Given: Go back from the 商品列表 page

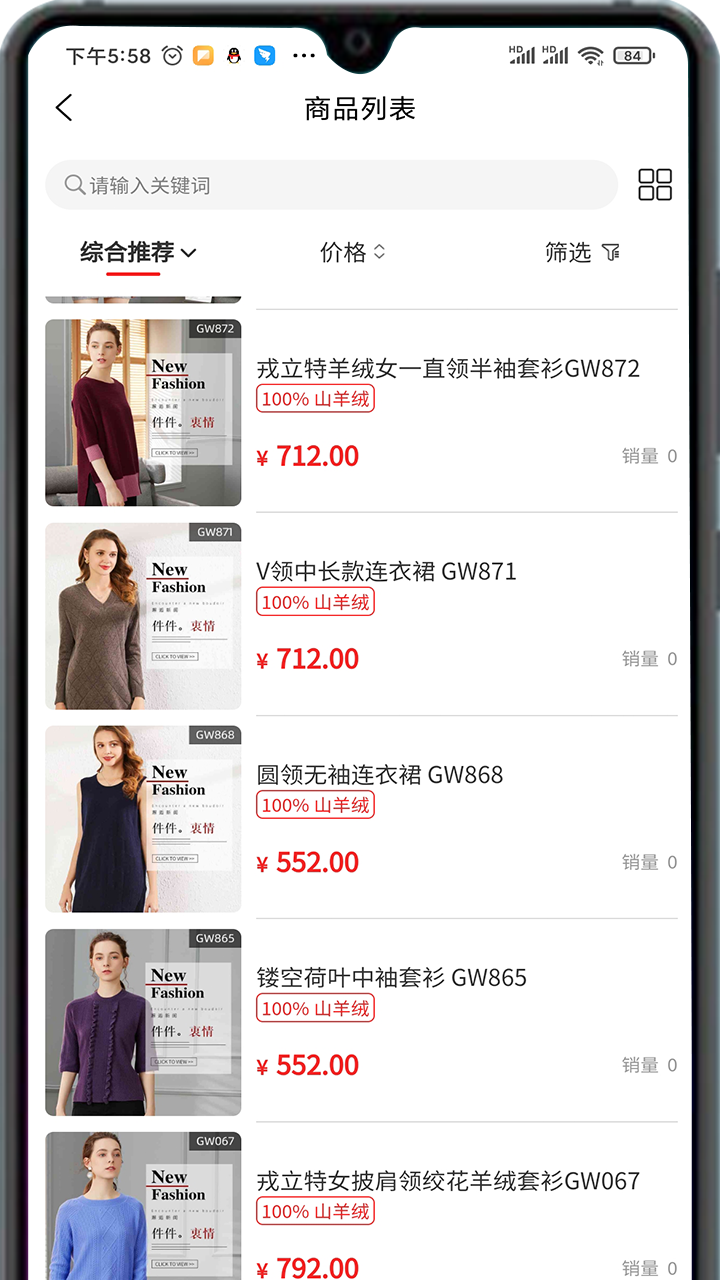Looking at the screenshot, I should coord(65,108).
